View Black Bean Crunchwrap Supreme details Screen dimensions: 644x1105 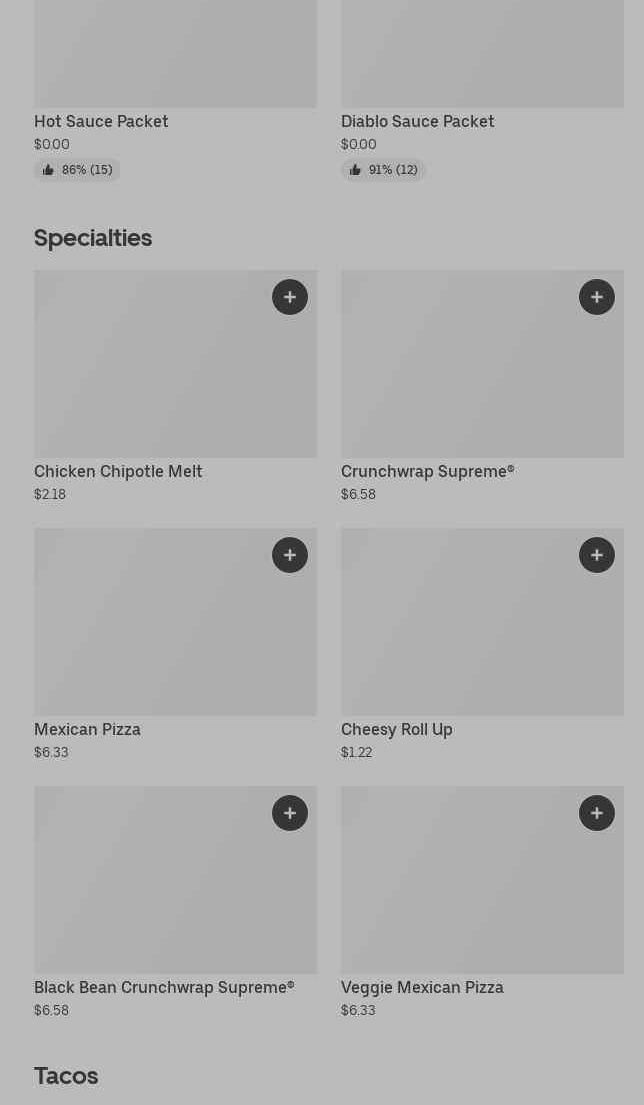click(175, 902)
